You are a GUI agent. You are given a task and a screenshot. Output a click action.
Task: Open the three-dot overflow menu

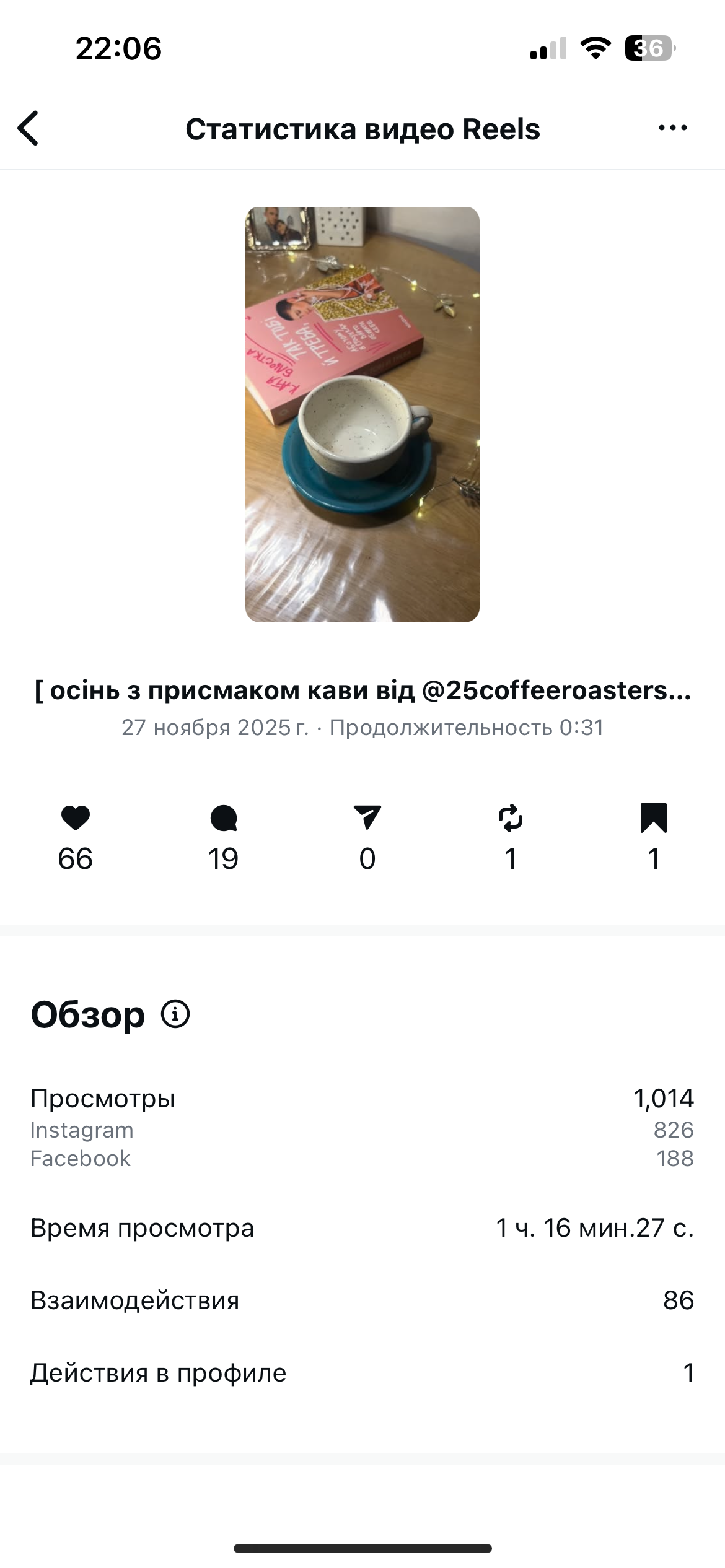click(672, 128)
